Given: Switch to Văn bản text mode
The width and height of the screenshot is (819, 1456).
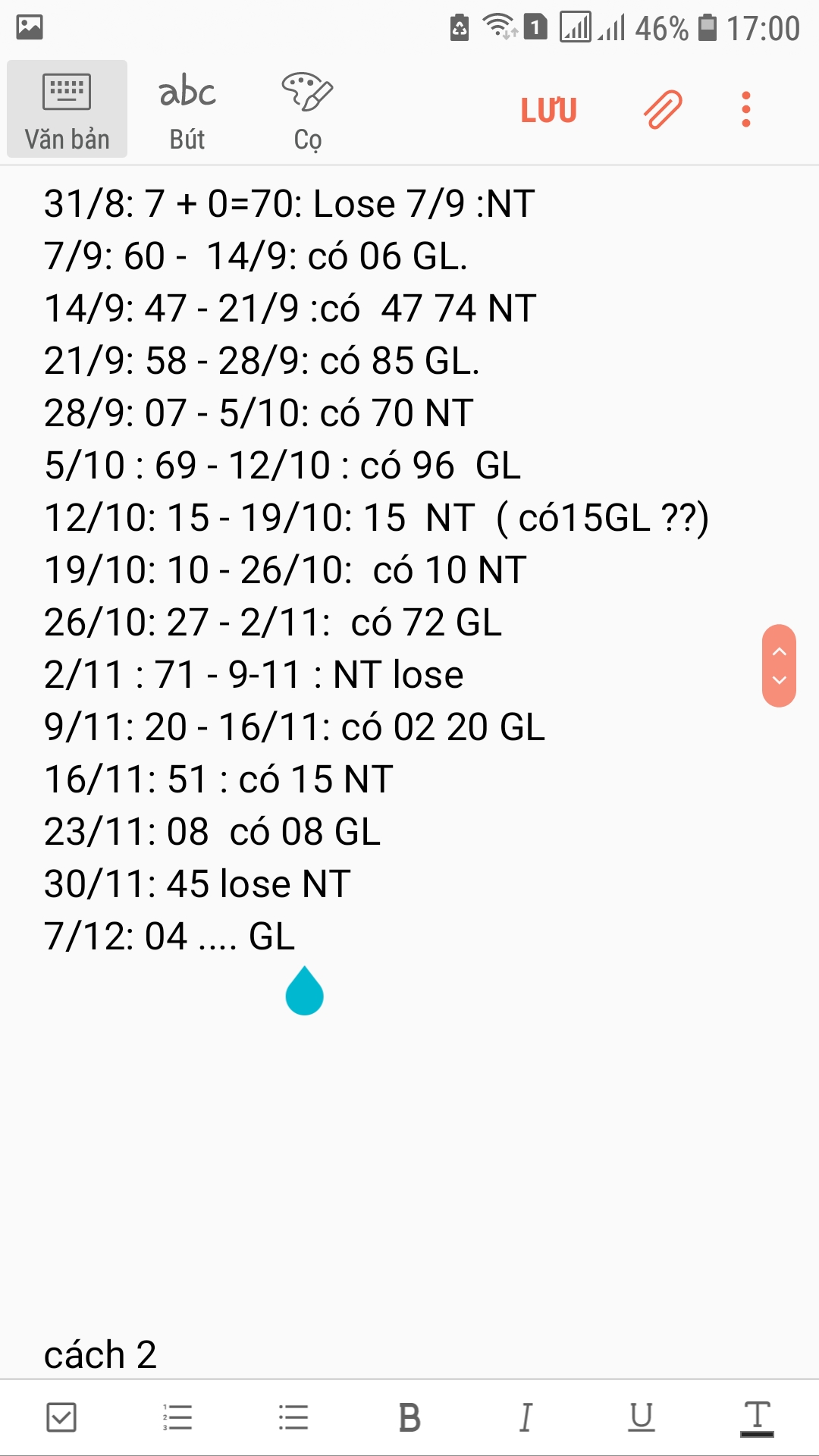Looking at the screenshot, I should (67, 109).
